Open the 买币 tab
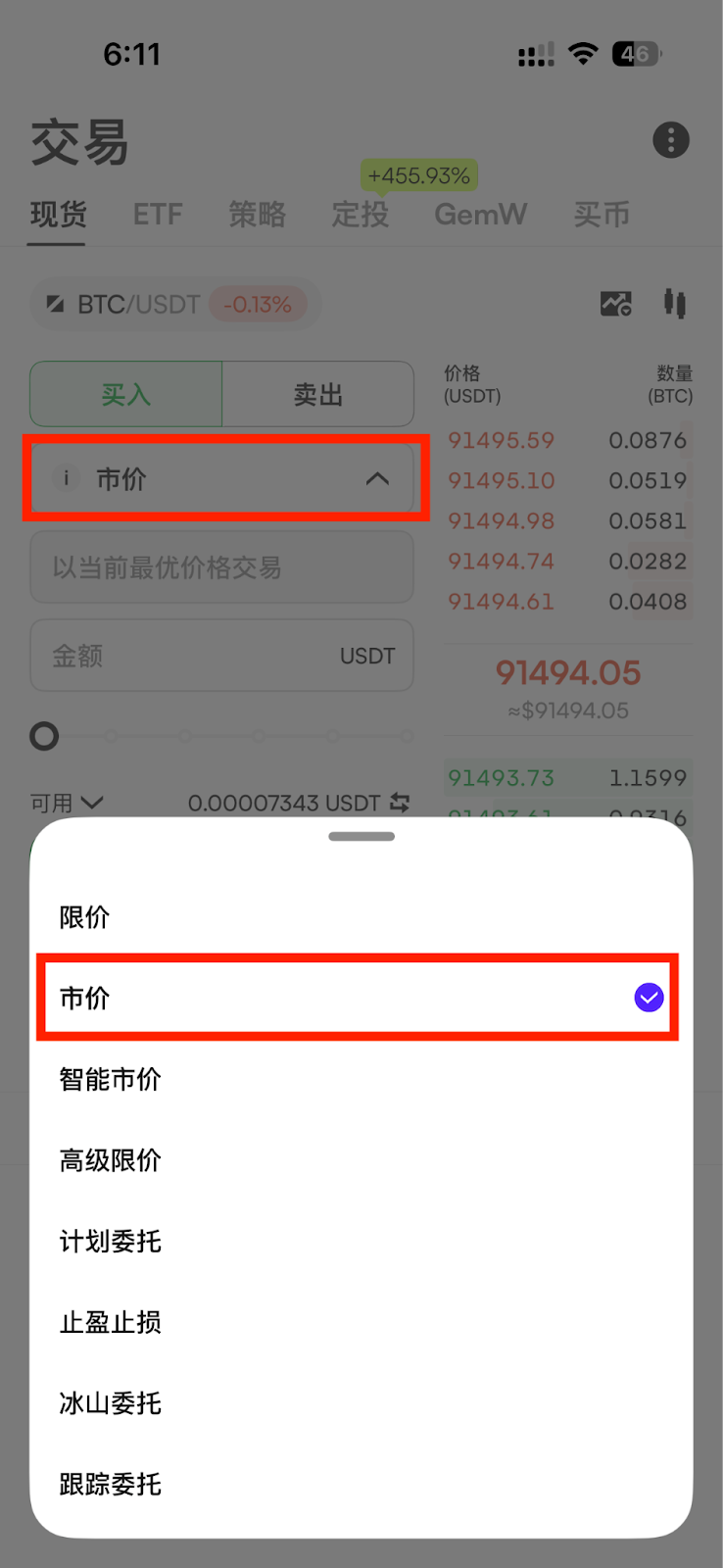Image resolution: width=723 pixels, height=1568 pixels. click(602, 215)
